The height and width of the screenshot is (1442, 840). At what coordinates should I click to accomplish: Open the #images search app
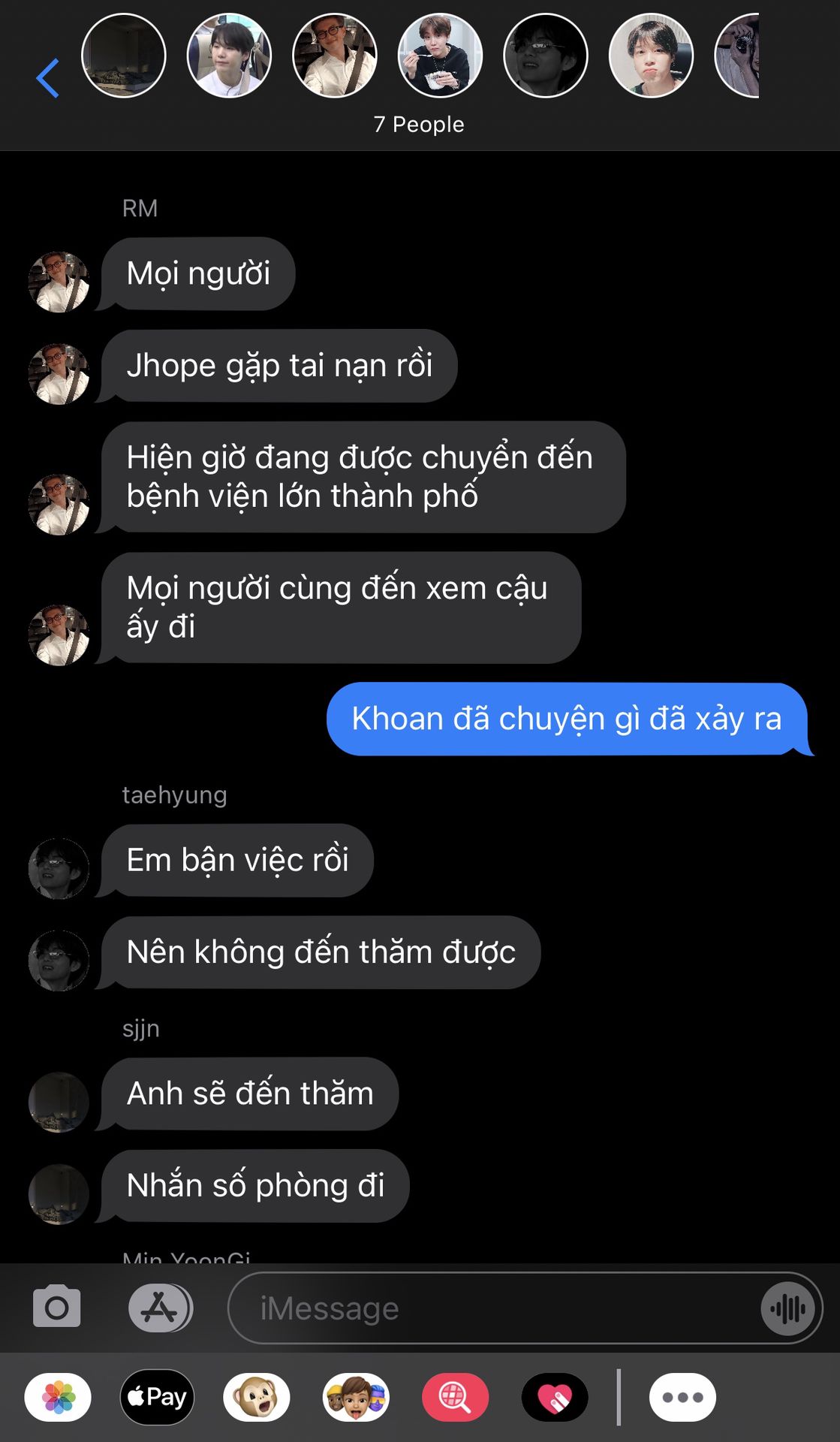[x=455, y=1397]
